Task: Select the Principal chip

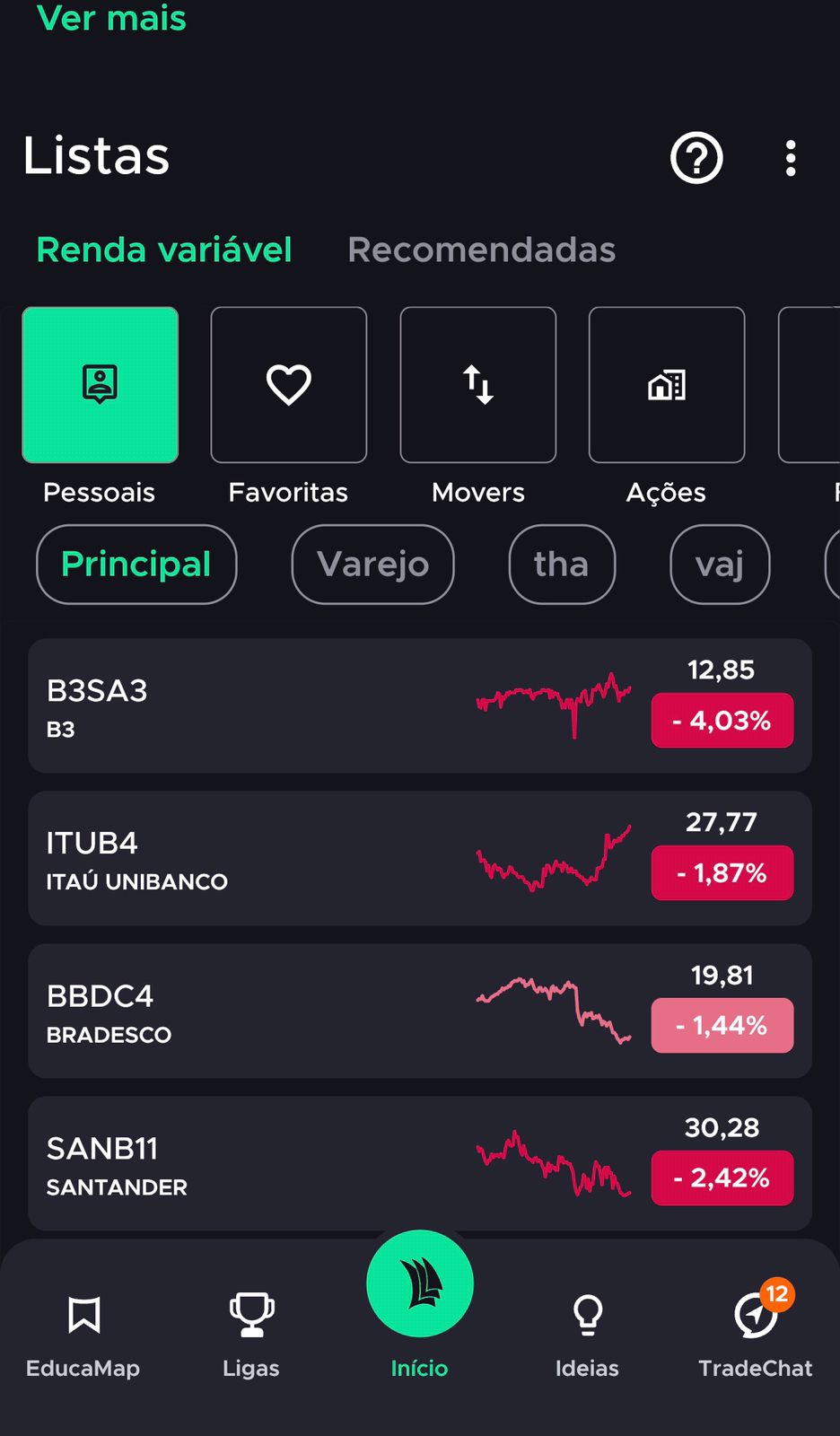Action: click(x=136, y=565)
